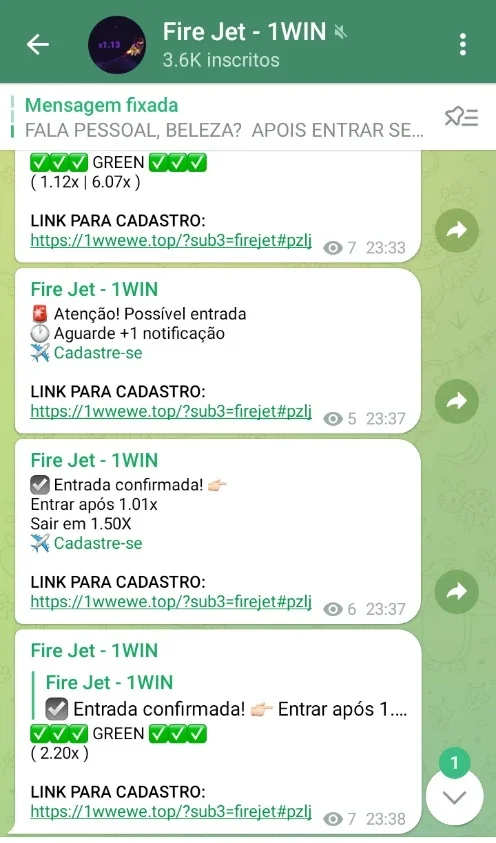496x843 pixels.
Task: Open the quoted reply Entrada confirmada
Action: point(220,696)
